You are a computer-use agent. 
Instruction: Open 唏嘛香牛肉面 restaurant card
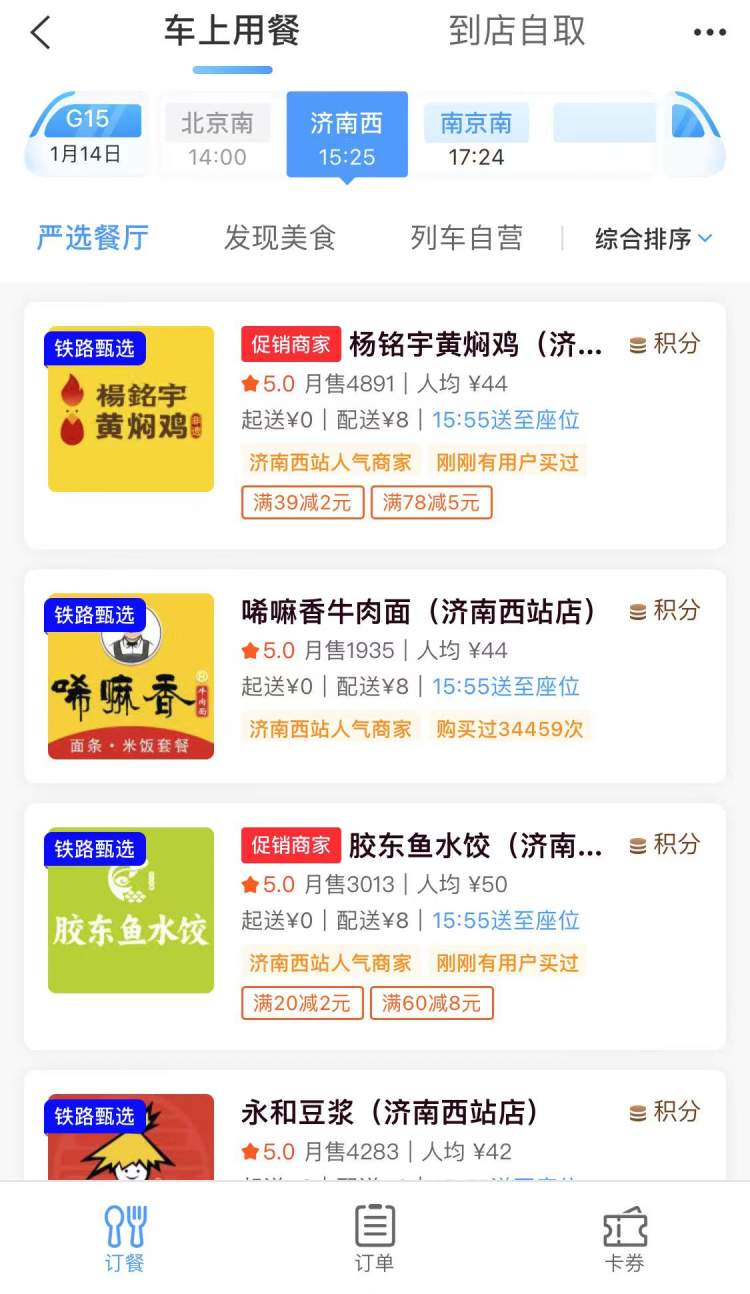pyautogui.click(x=375, y=676)
